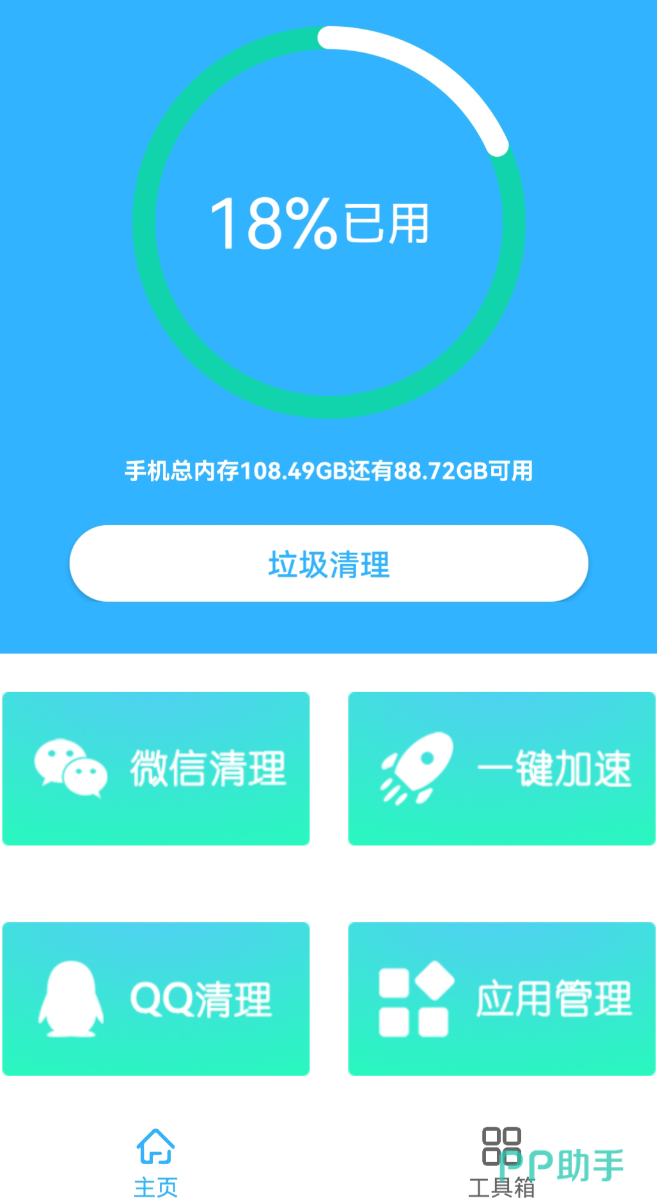Open the QQ清理 card
This screenshot has height=1203, width=657.
[156, 998]
